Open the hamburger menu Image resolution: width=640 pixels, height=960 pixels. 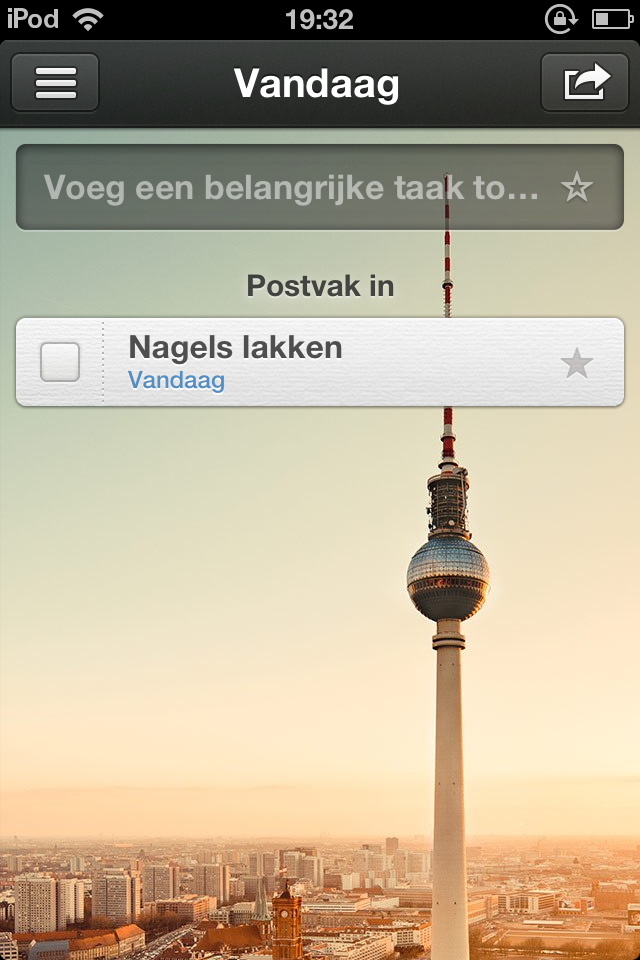55,83
